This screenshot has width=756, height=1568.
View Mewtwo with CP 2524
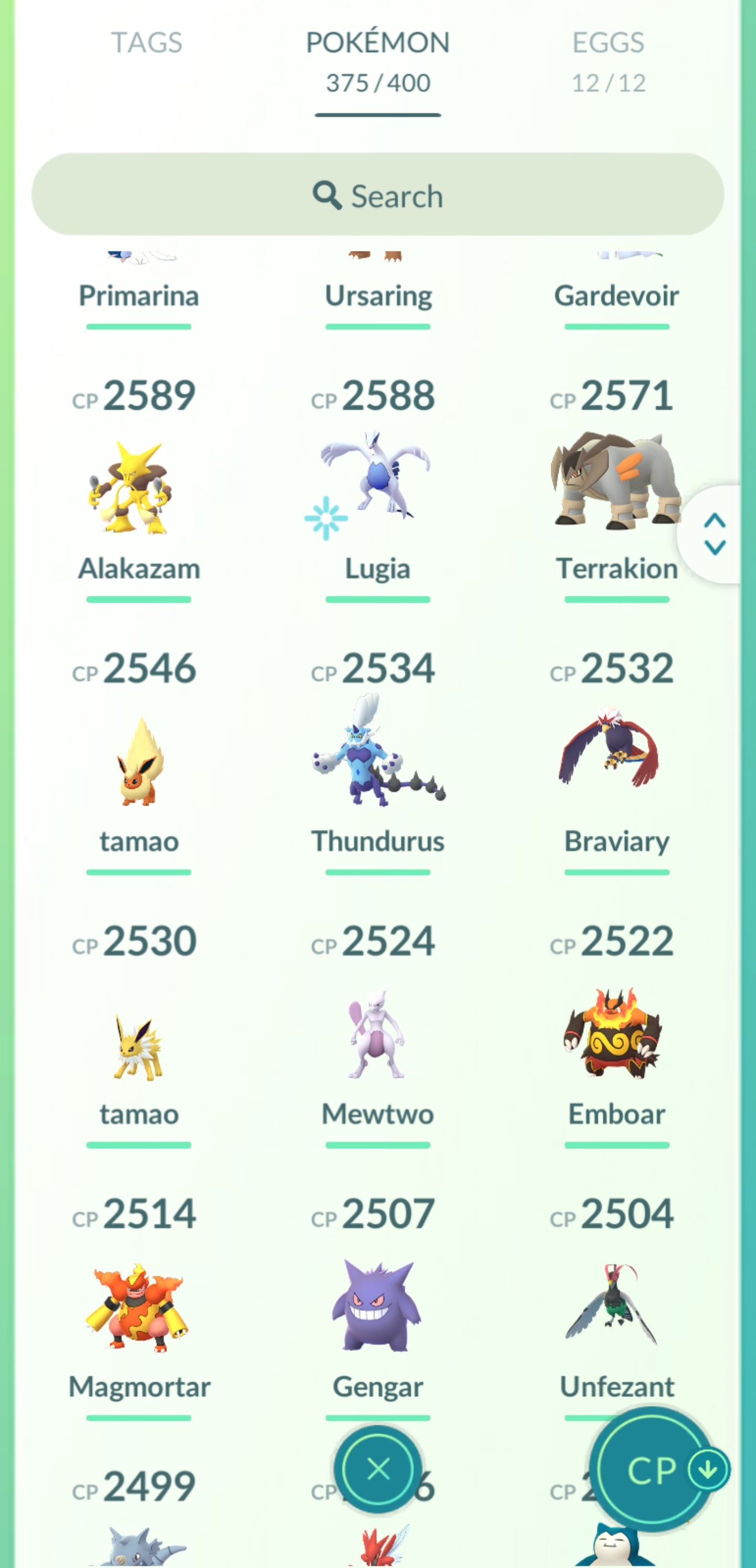click(377, 1035)
